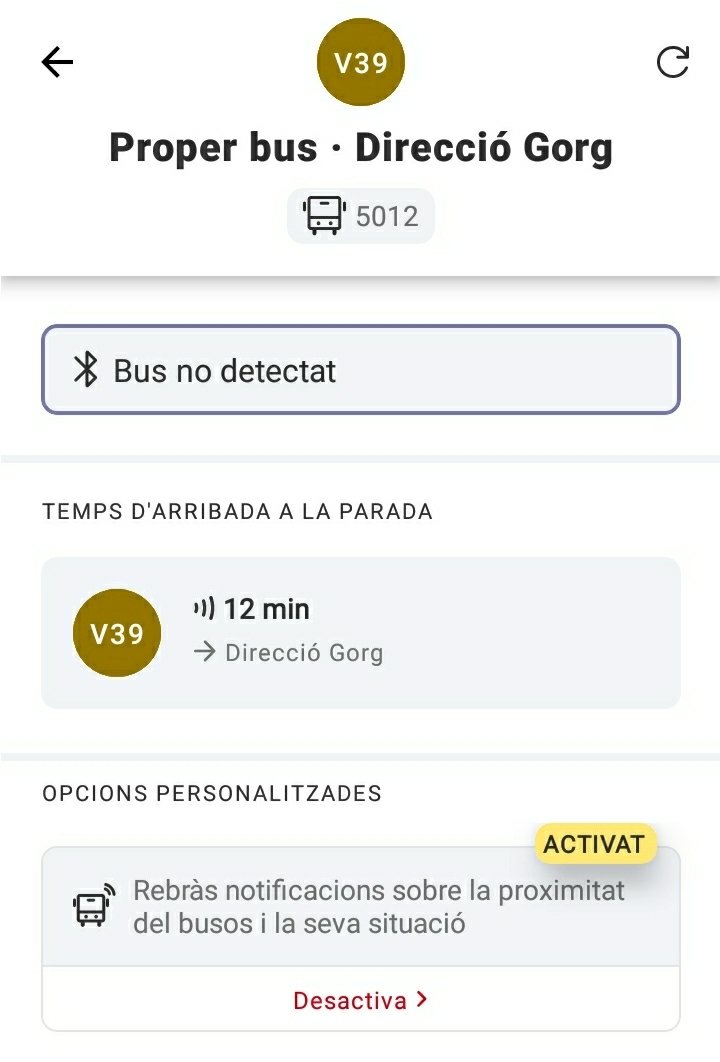Tap the 'Bus no detectat' Bluetooth box
Viewport: 720px width, 1062px height.
coord(360,370)
